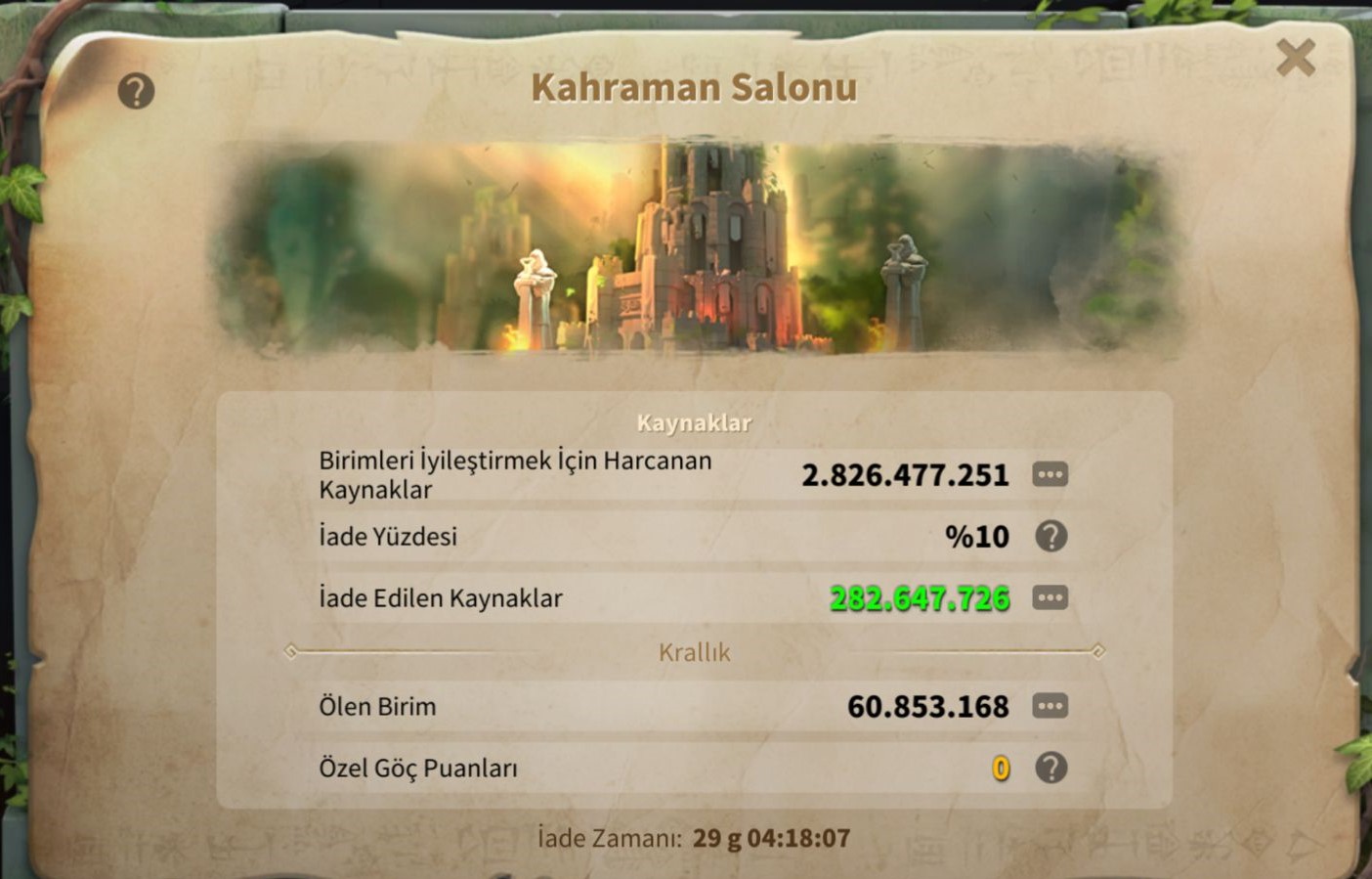
Task: Show details for Ölen Birim
Action: coord(1050,706)
